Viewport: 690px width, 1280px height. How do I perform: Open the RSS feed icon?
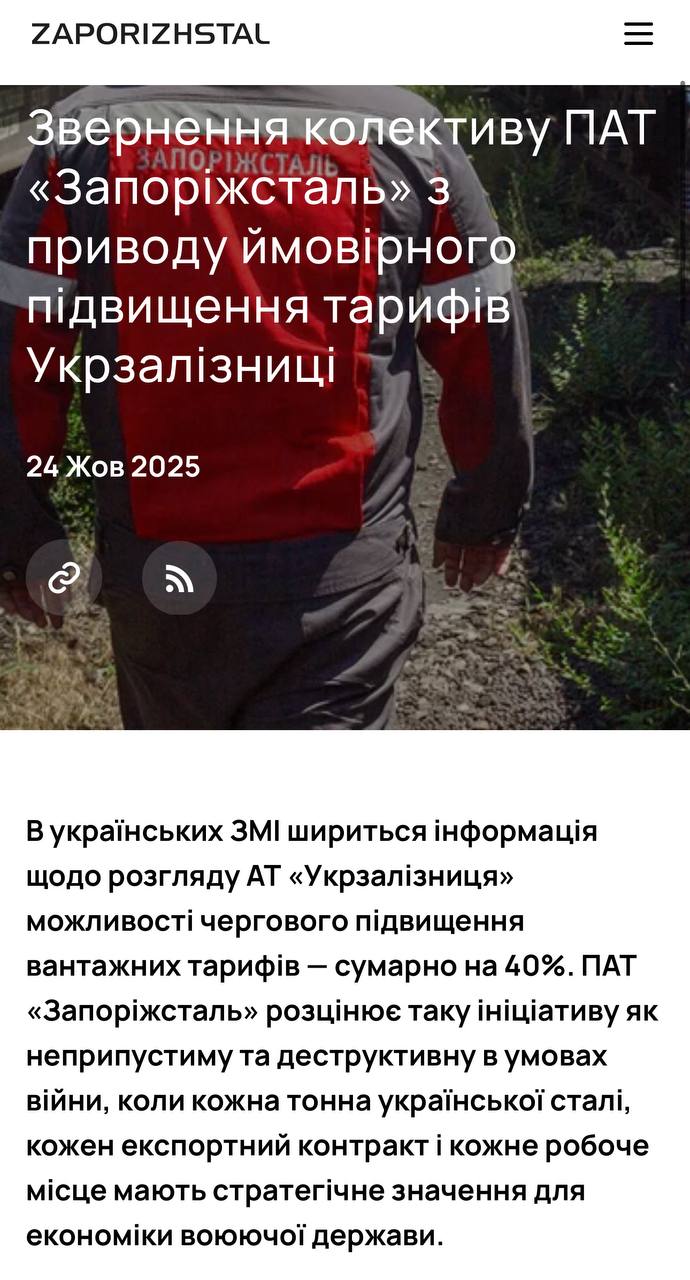179,578
